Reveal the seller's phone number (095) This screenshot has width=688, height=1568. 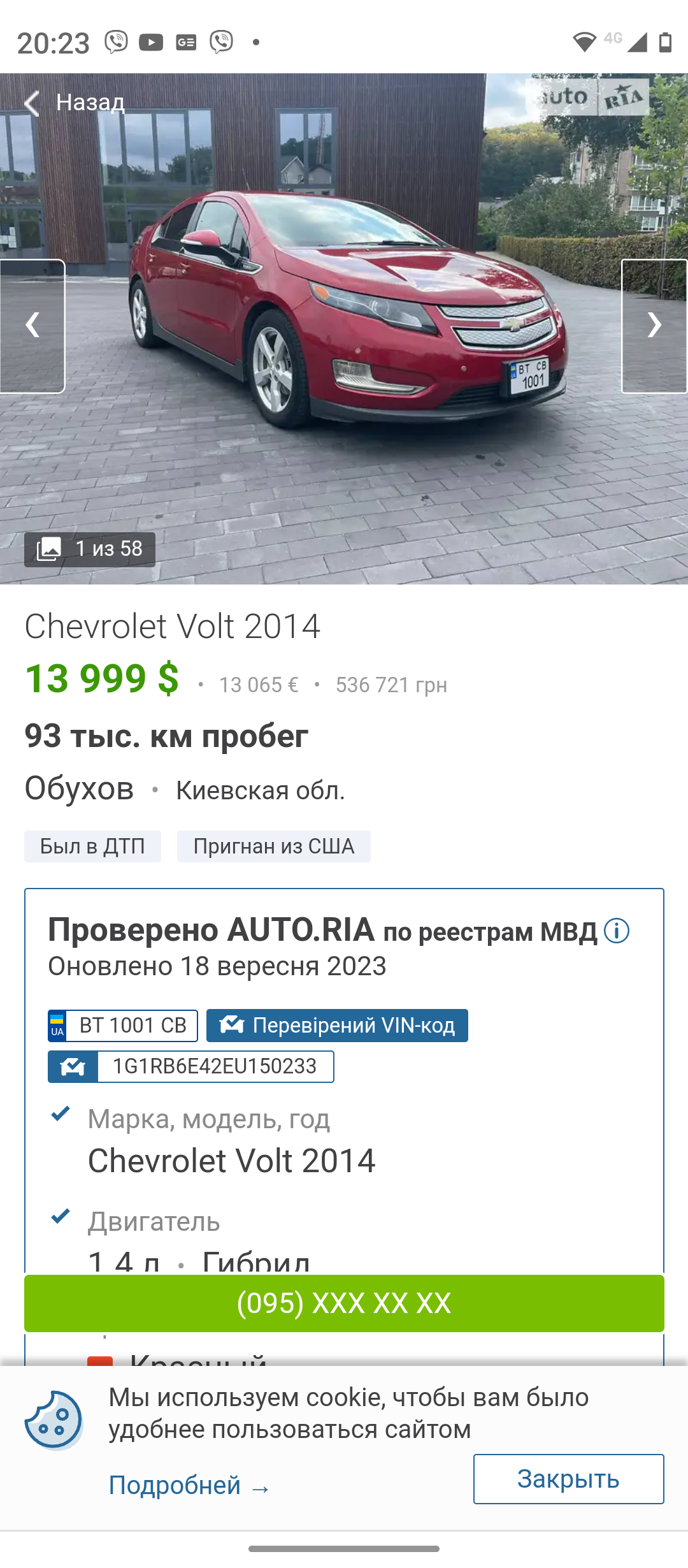[x=344, y=1303]
